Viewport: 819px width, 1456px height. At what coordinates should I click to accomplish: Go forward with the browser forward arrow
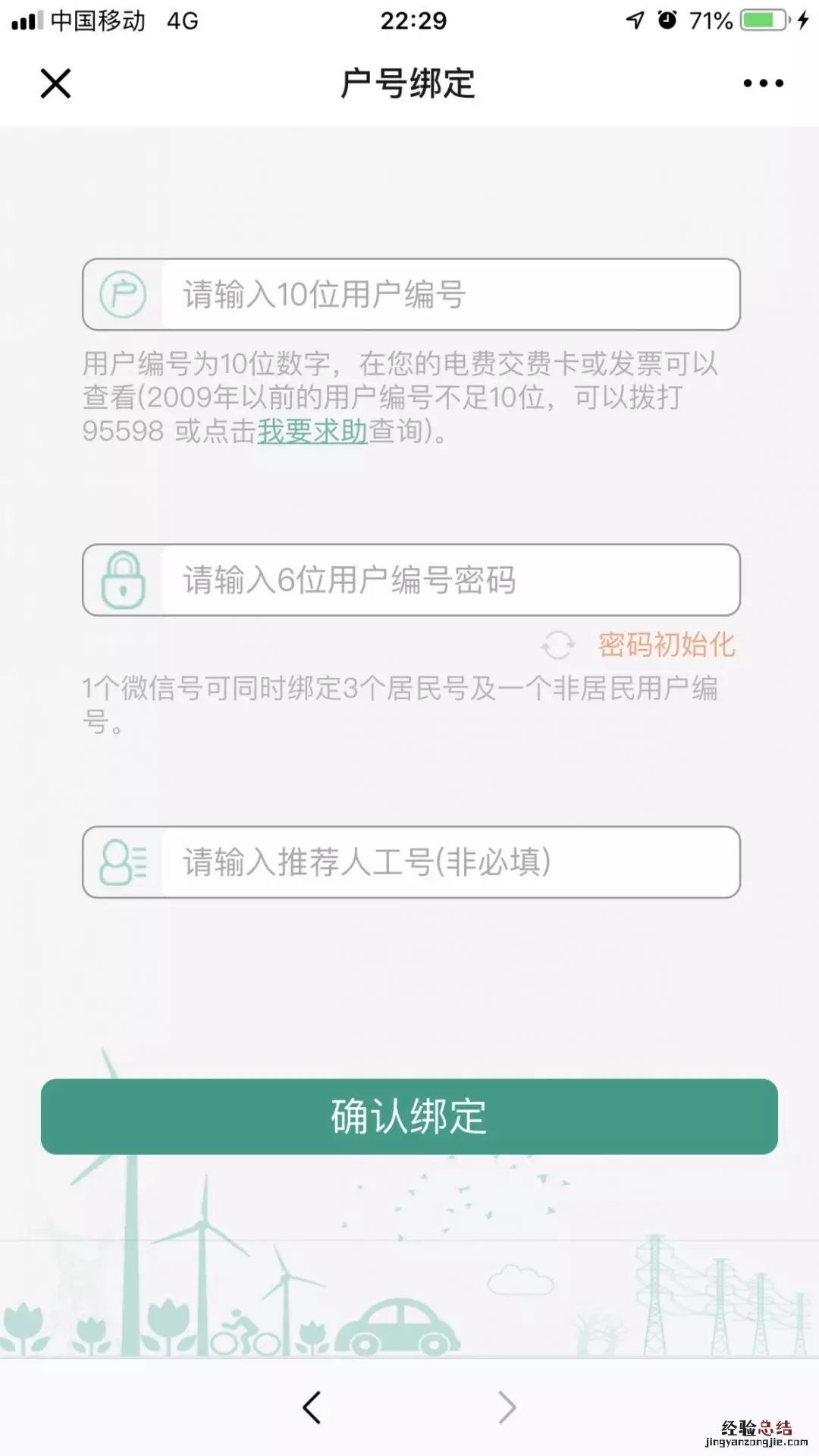coord(507,1407)
